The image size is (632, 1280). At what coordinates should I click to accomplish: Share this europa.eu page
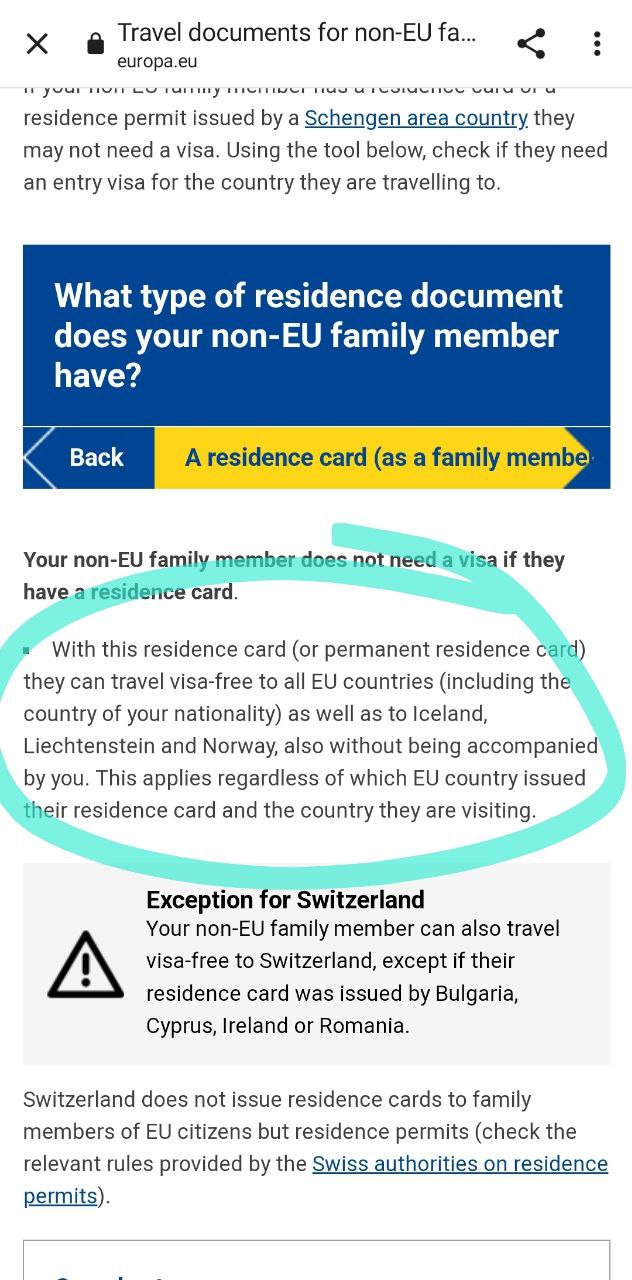531,43
